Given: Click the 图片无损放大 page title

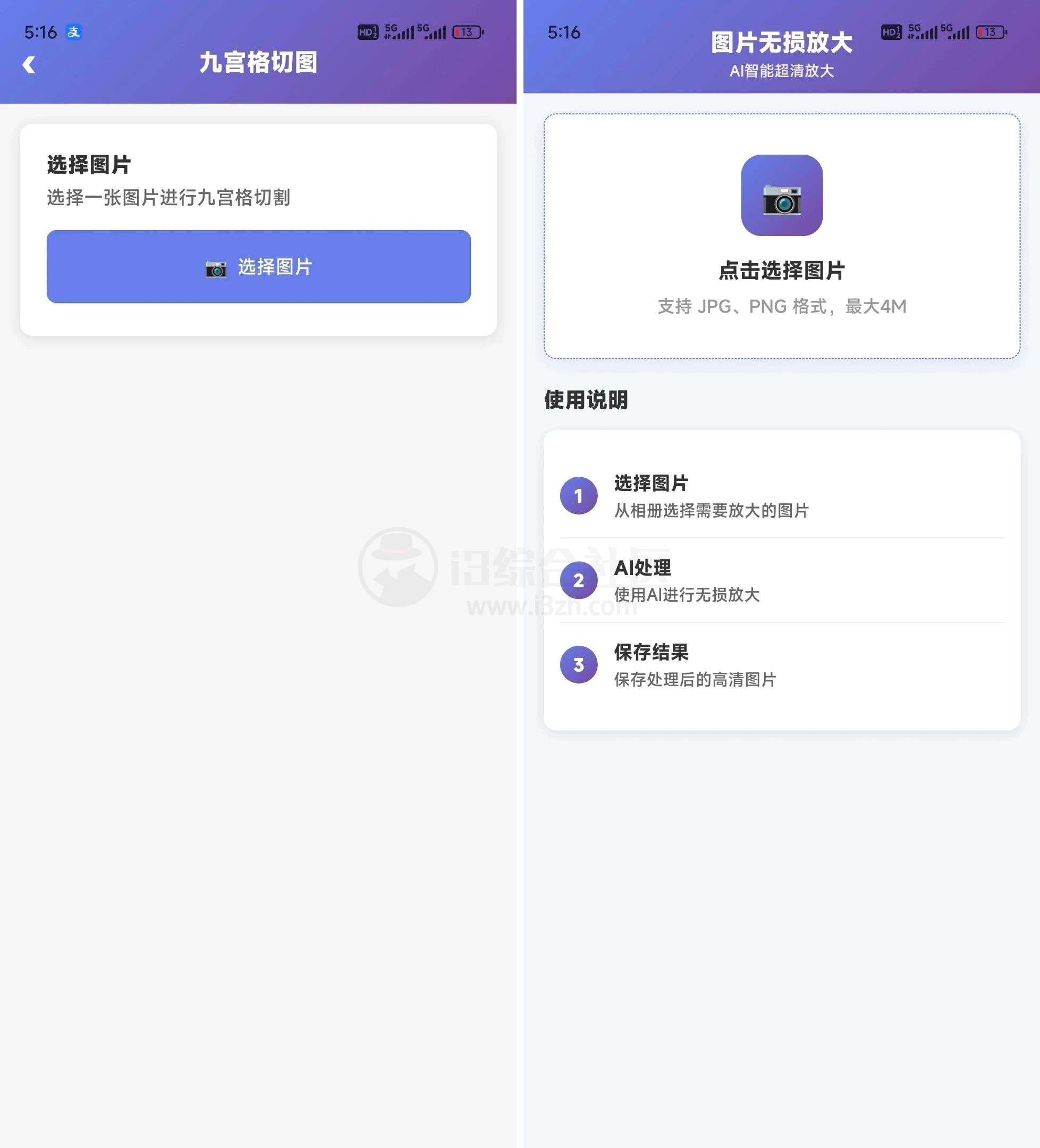Looking at the screenshot, I should (x=781, y=41).
